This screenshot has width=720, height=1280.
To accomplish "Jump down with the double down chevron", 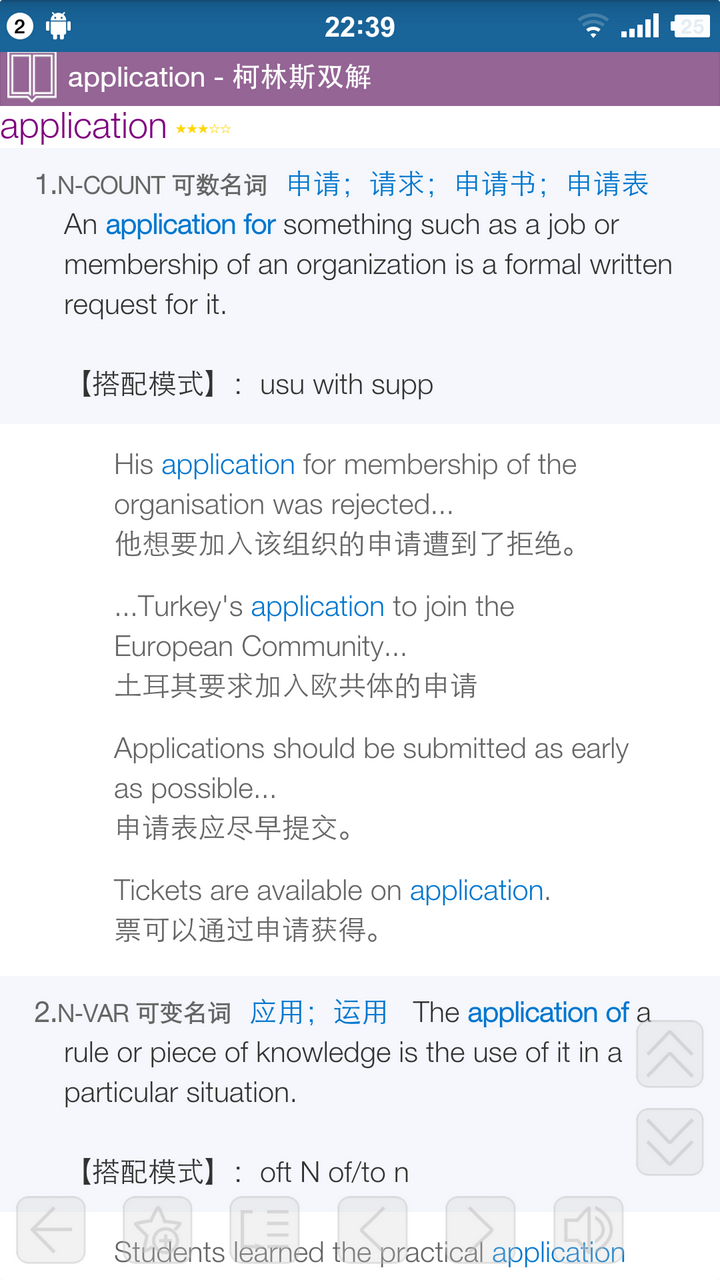I will click(x=670, y=1142).
